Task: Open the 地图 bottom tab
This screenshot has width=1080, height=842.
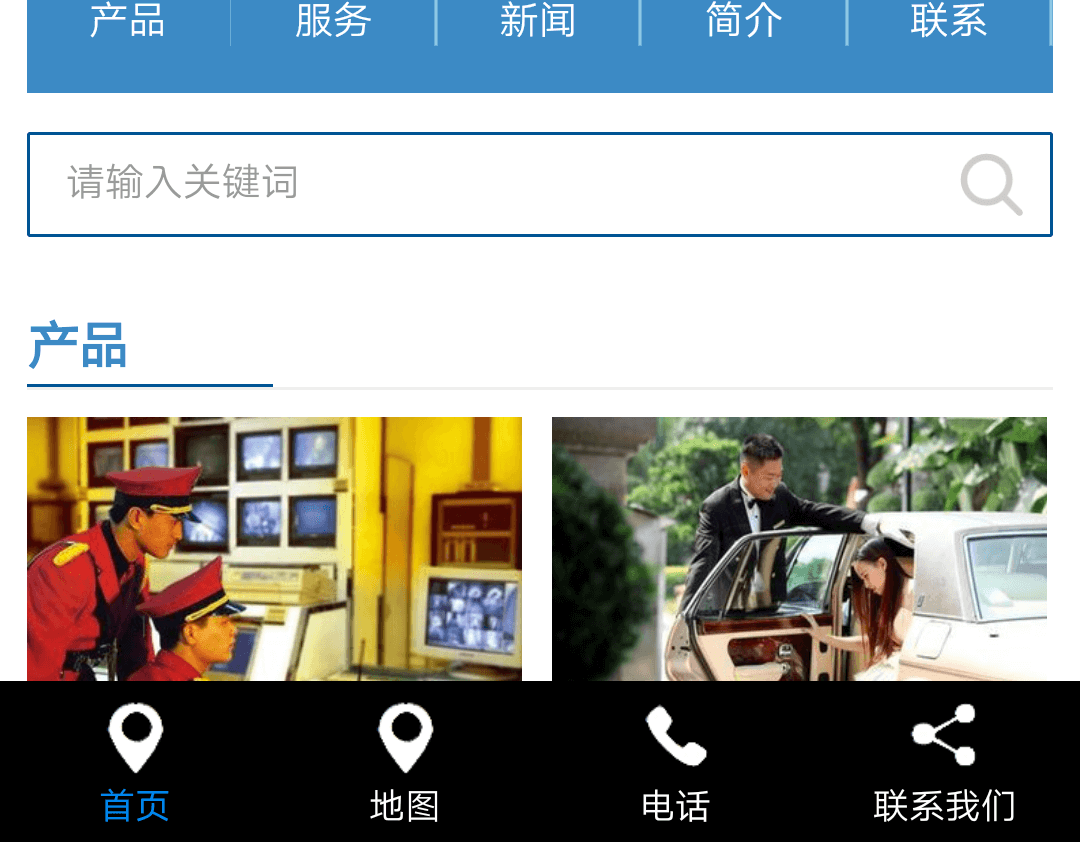Action: [405, 763]
